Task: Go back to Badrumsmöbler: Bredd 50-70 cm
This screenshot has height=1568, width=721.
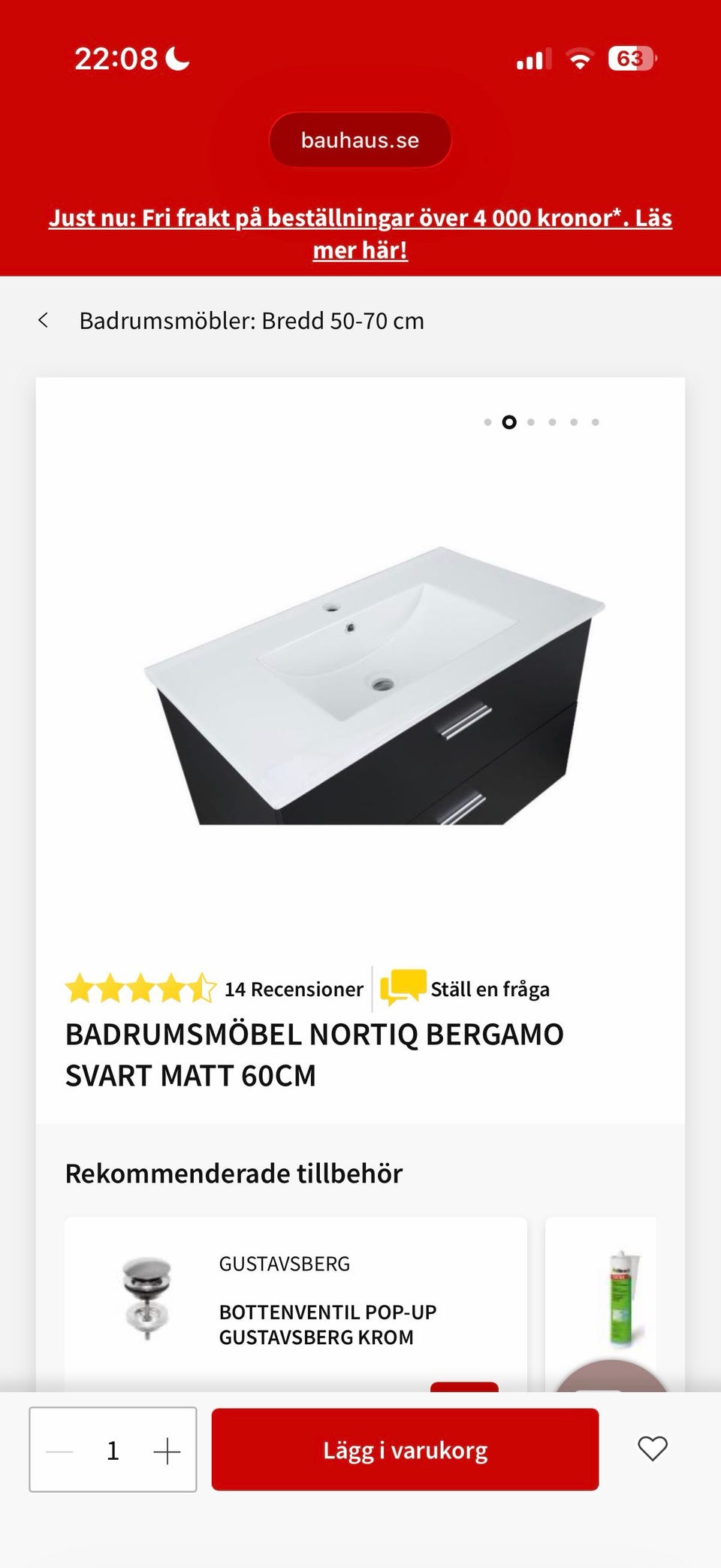Action: tap(44, 321)
